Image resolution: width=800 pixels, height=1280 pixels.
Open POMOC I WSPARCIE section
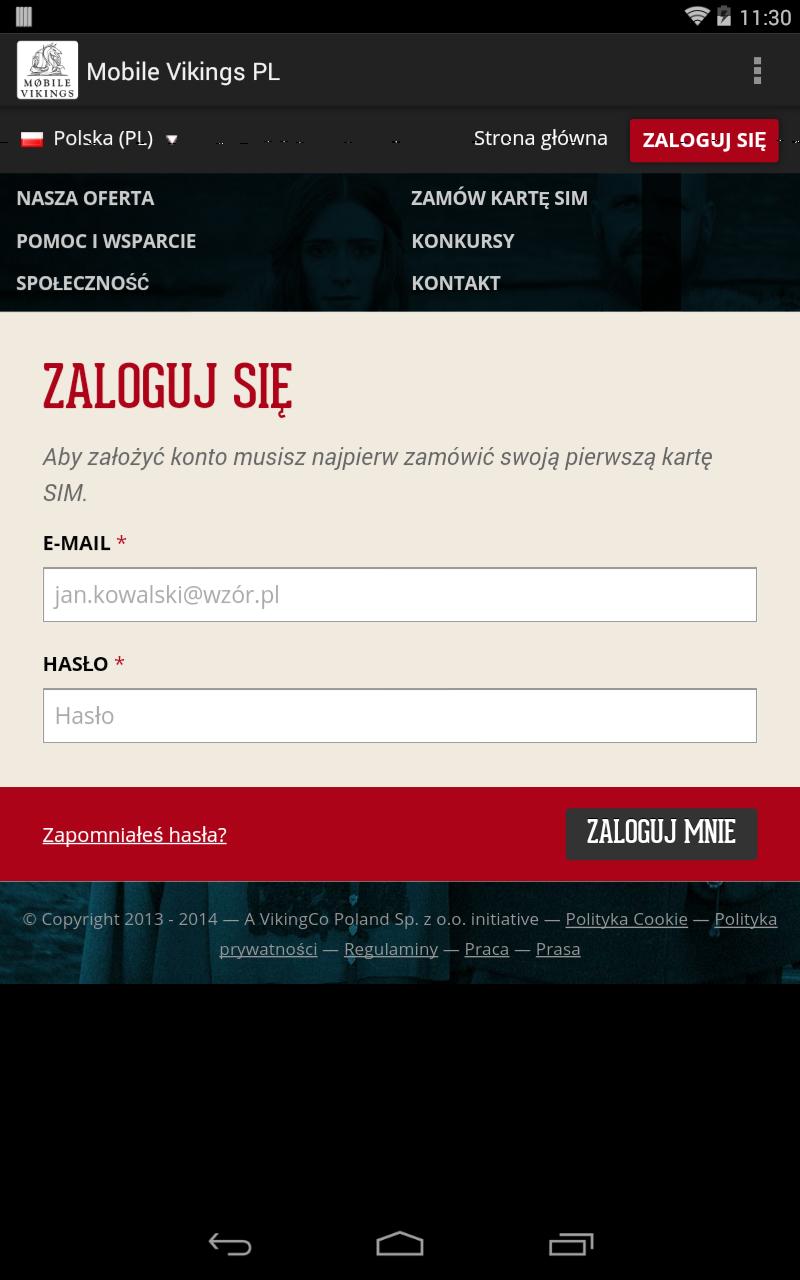106,241
